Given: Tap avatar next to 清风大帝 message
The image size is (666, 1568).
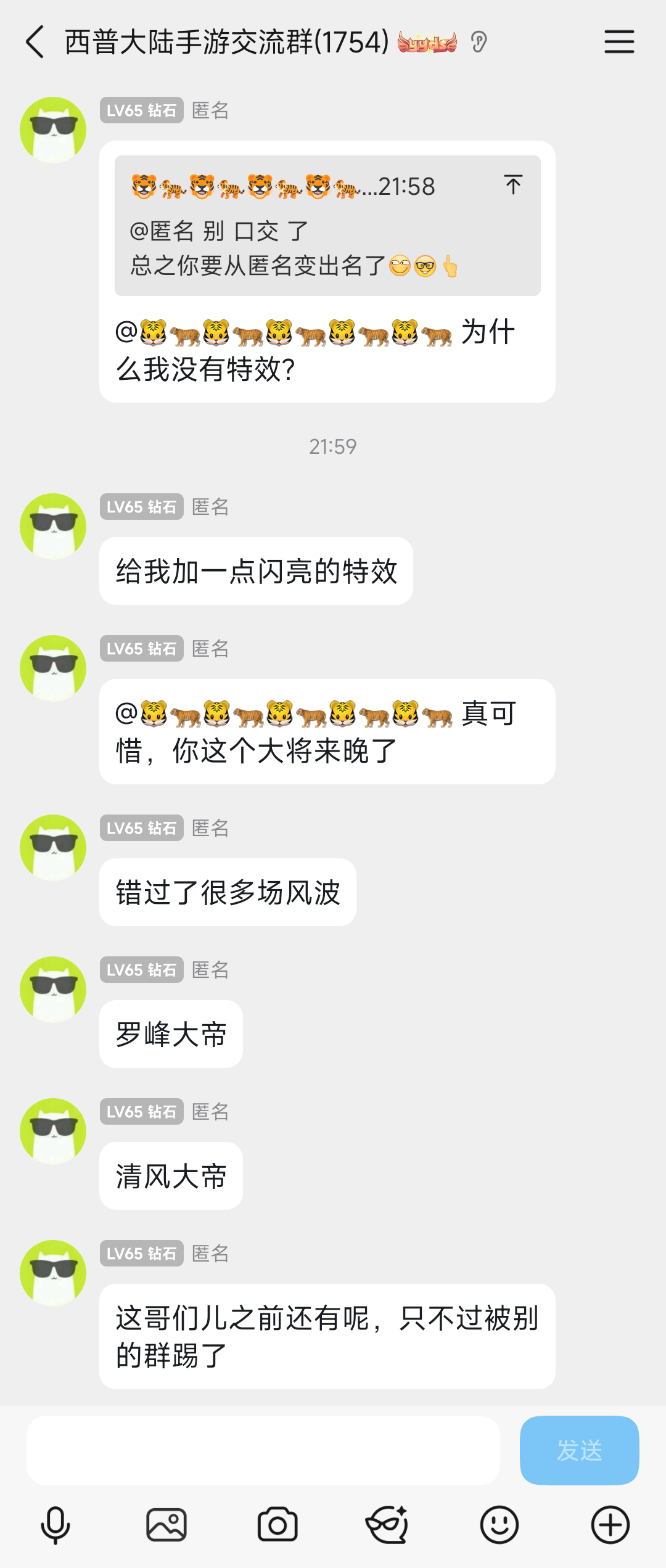Looking at the screenshot, I should pyautogui.click(x=53, y=1131).
